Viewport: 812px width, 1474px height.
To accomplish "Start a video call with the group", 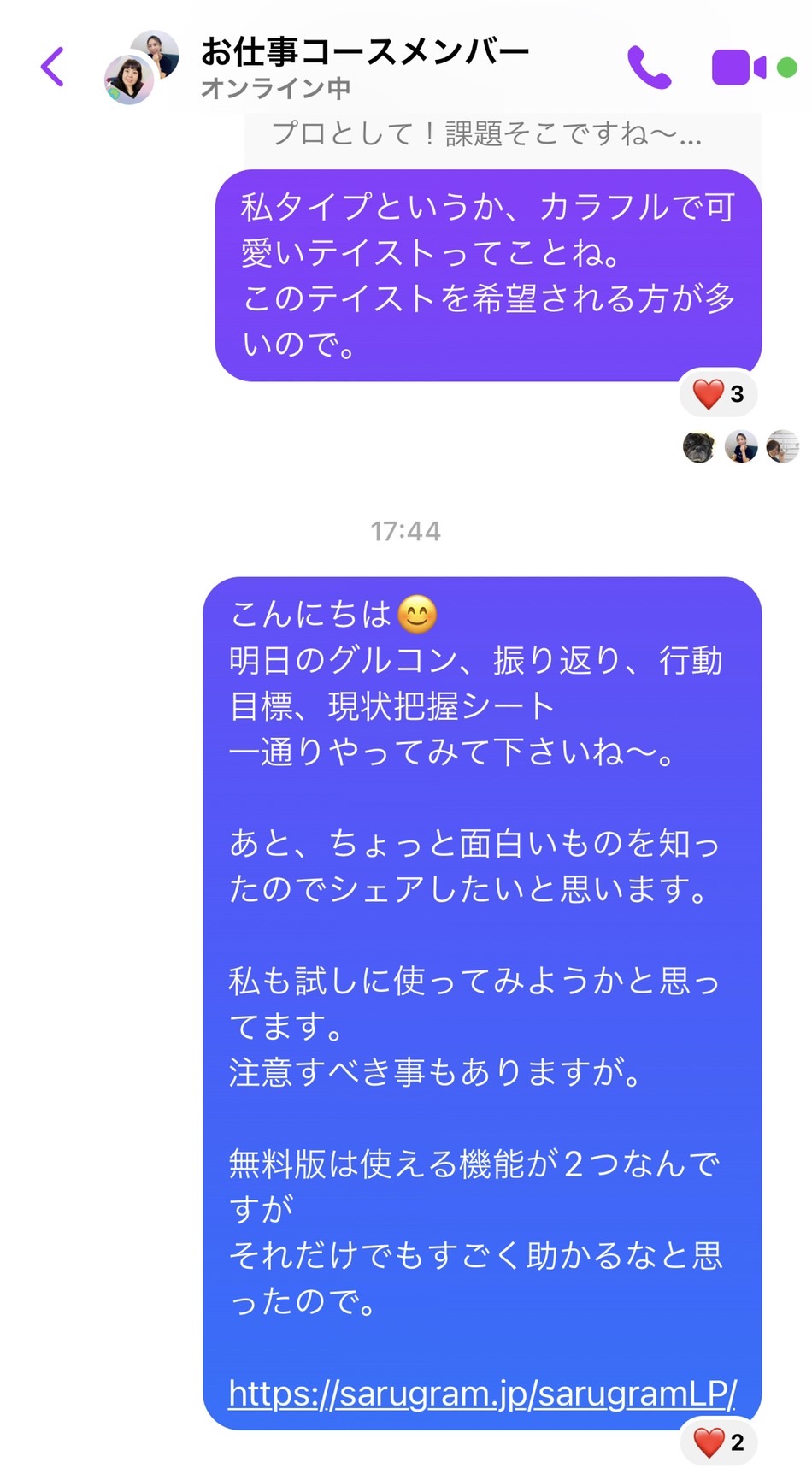I will pos(738,68).
